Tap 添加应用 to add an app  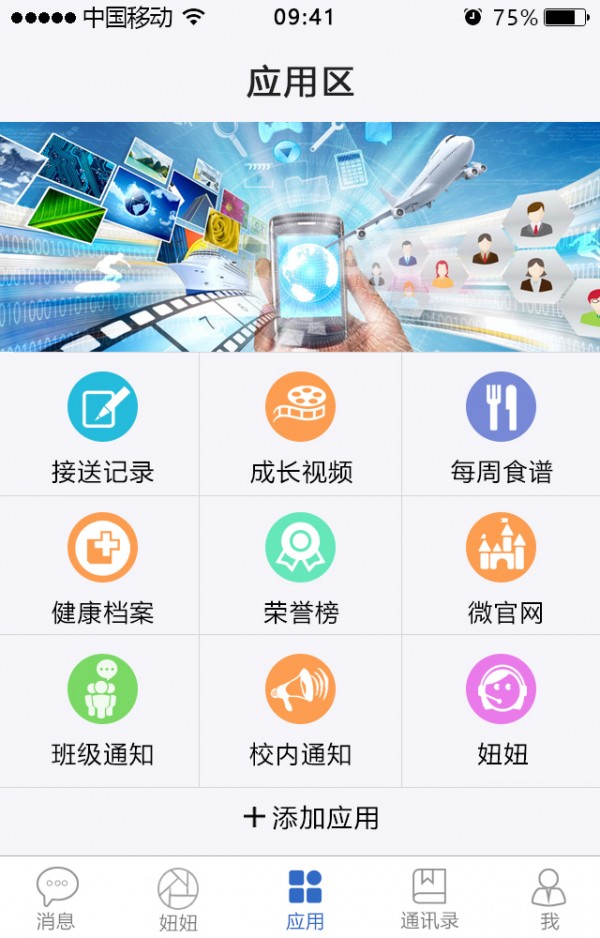(x=310, y=818)
